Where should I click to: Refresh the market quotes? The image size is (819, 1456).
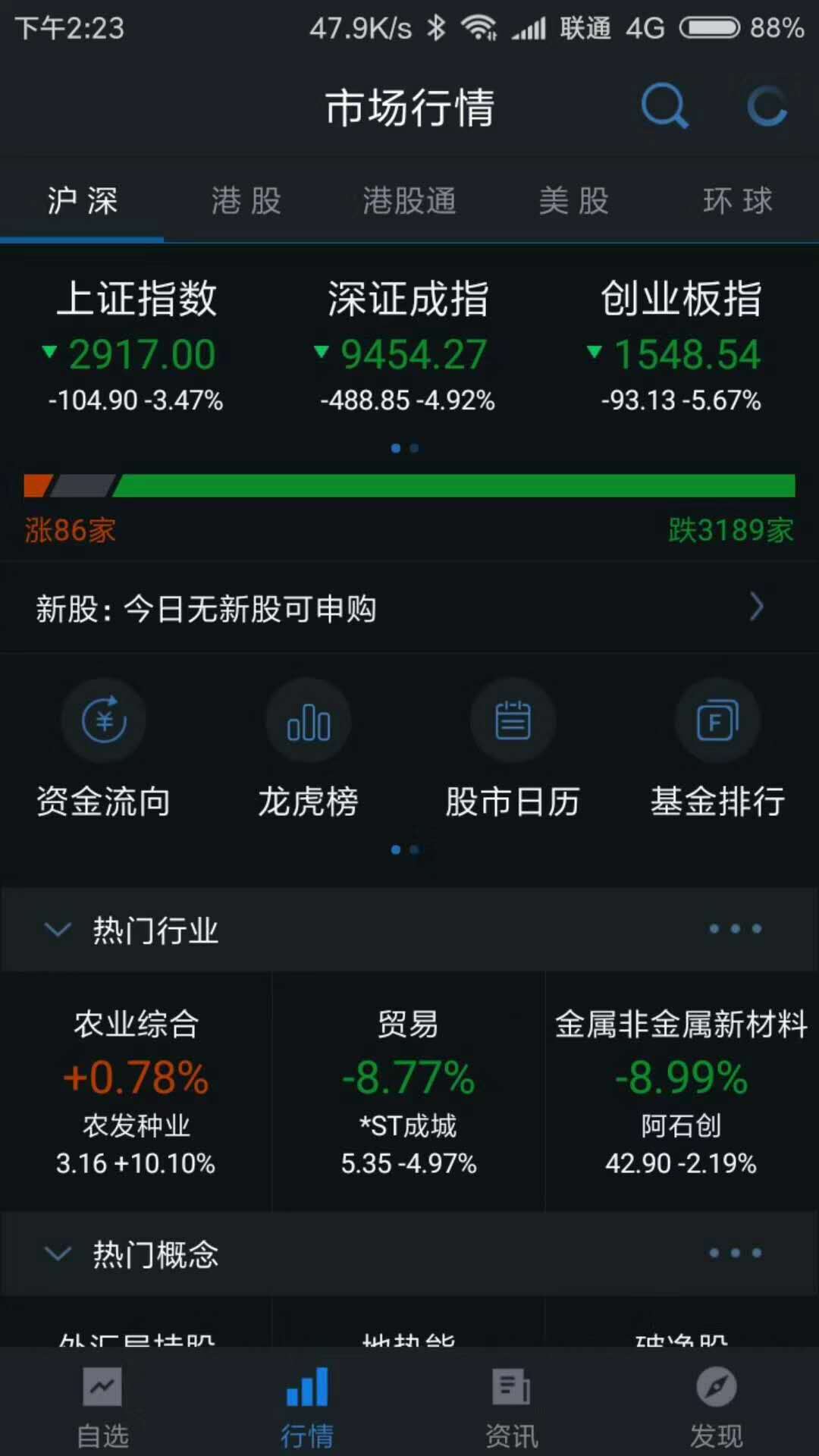[x=767, y=106]
